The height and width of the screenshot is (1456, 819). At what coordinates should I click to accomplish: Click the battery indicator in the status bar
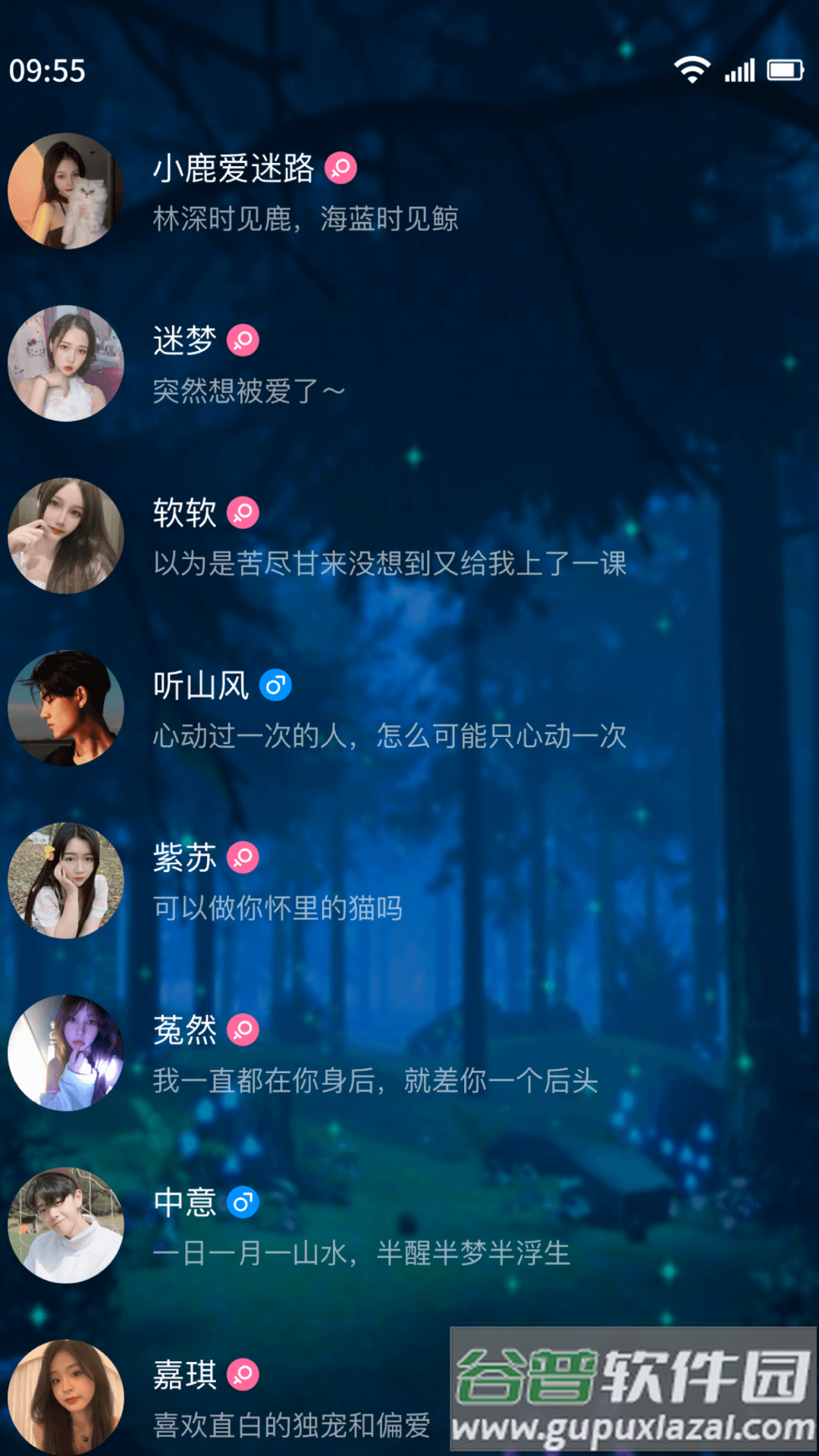pyautogui.click(x=786, y=71)
